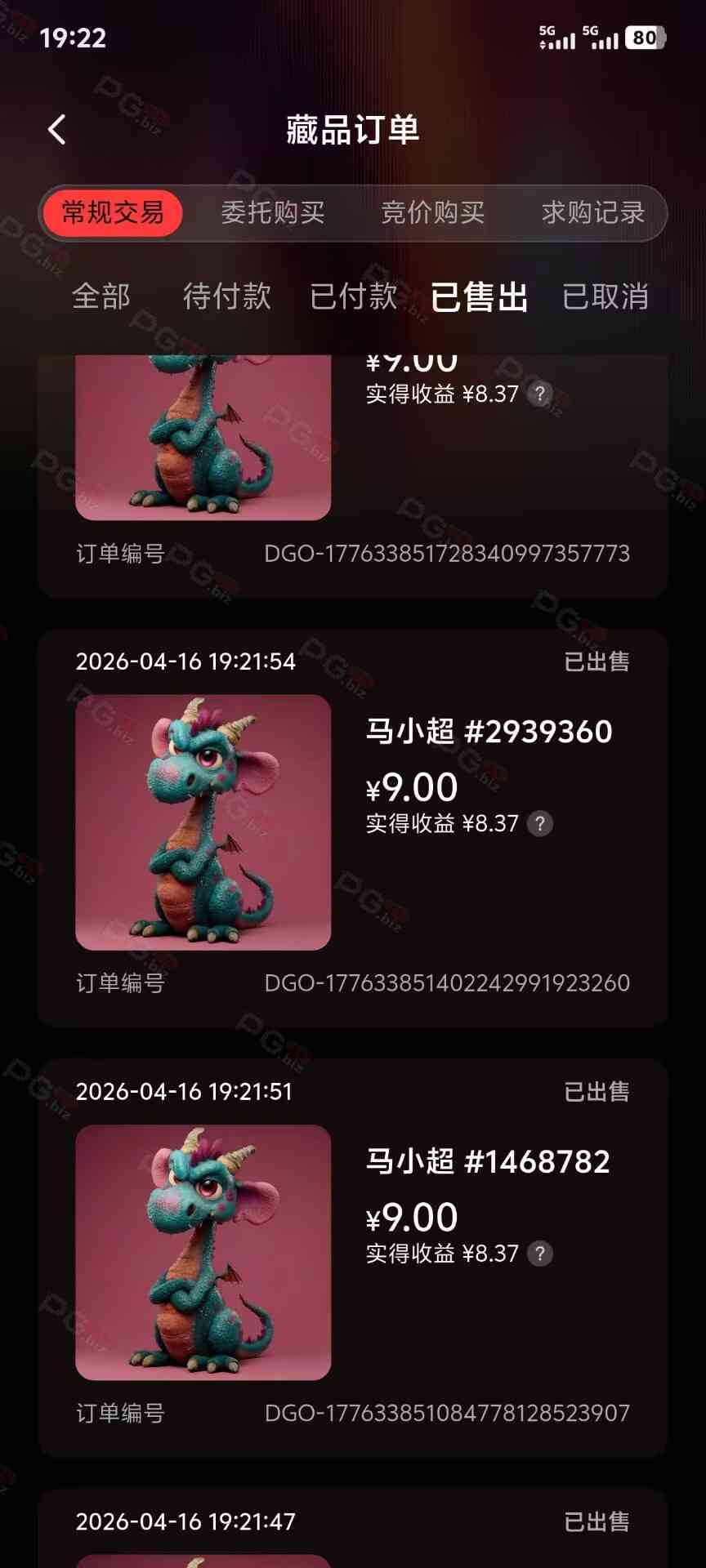Image resolution: width=706 pixels, height=1568 pixels.
Task: Open order 马小超 #2939360
Action: [x=489, y=732]
